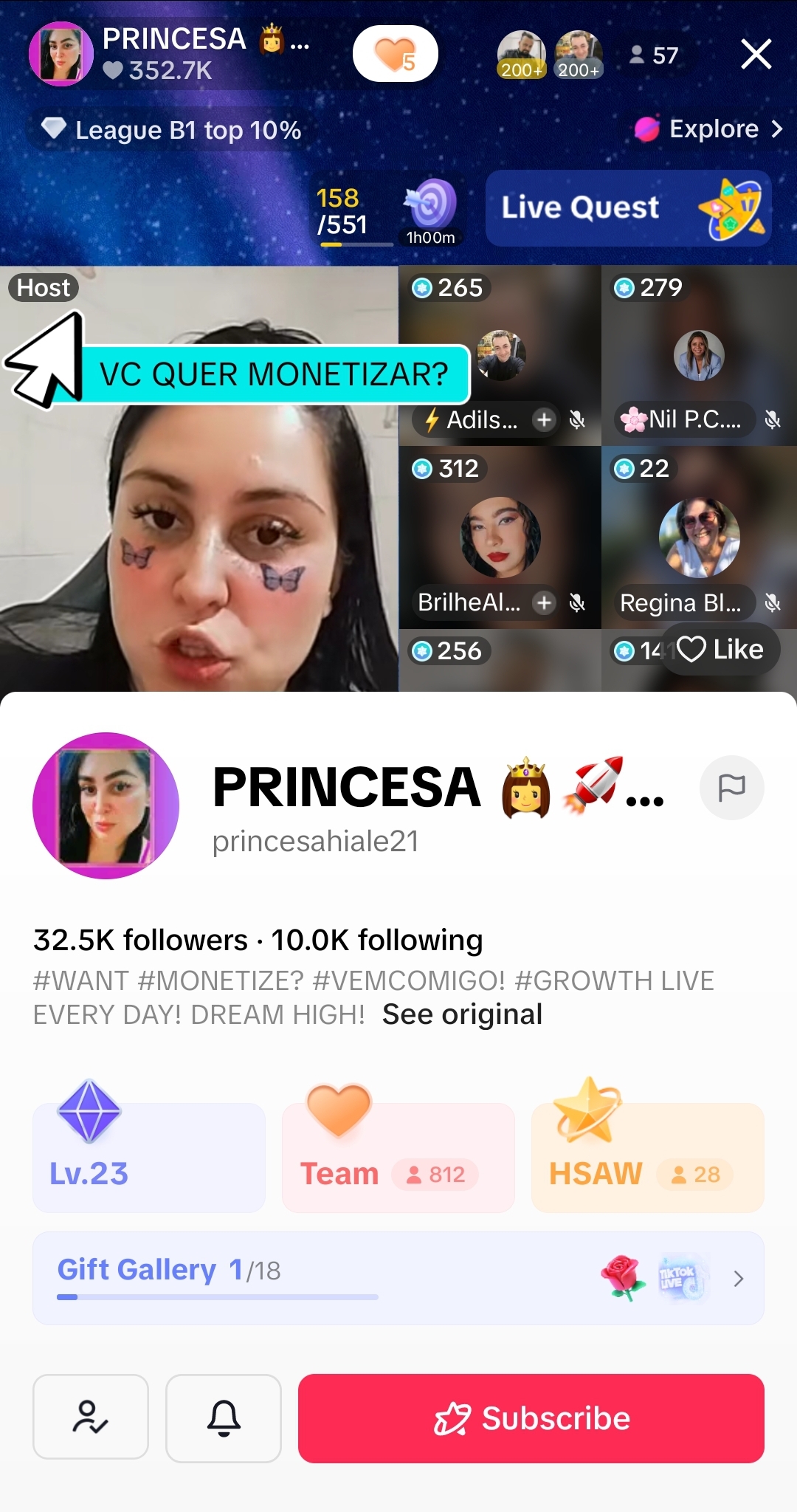The height and width of the screenshot is (1512, 797).
Task: Follow guest Adils with plus icon
Action: tap(544, 419)
